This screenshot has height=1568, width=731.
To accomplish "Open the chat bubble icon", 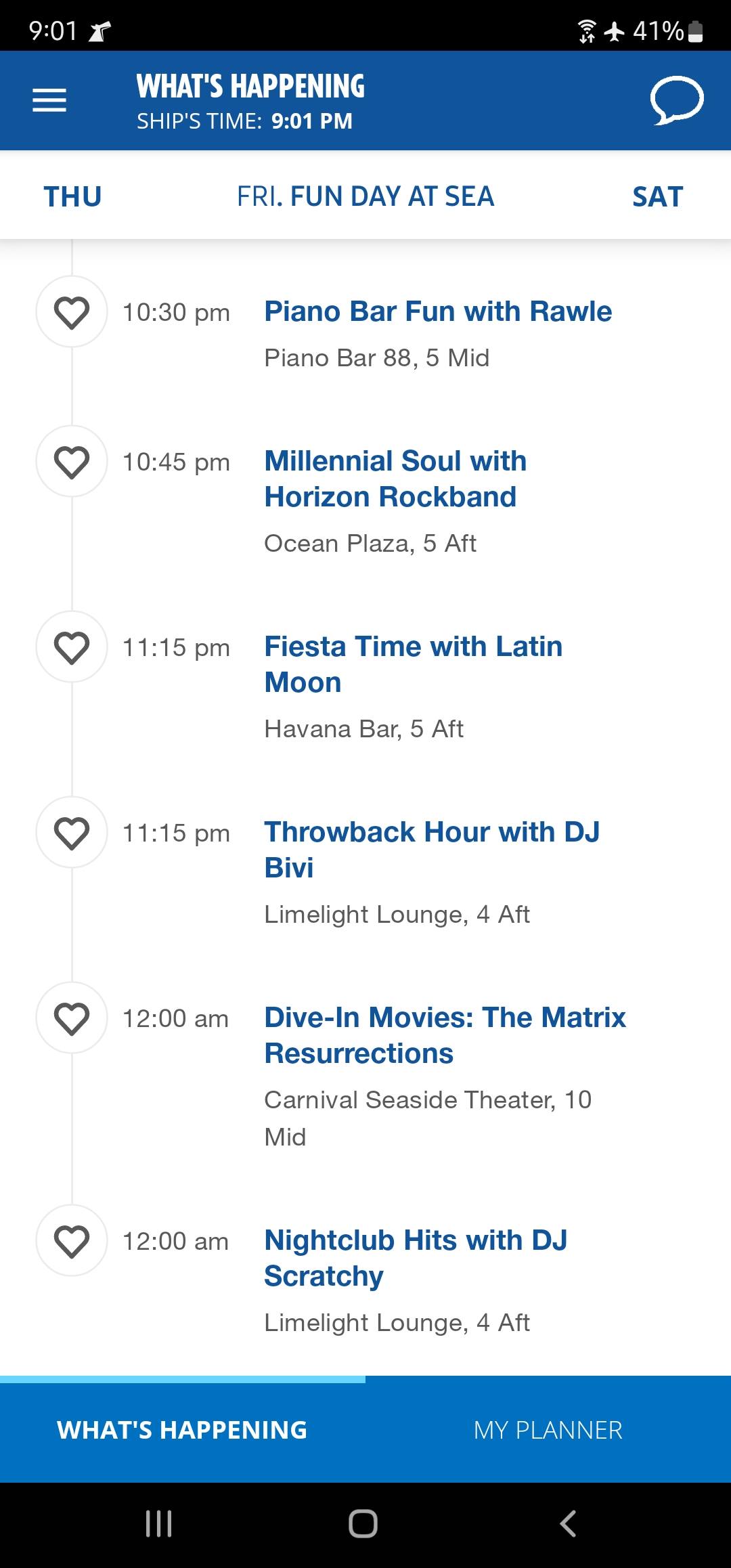I will 676,100.
